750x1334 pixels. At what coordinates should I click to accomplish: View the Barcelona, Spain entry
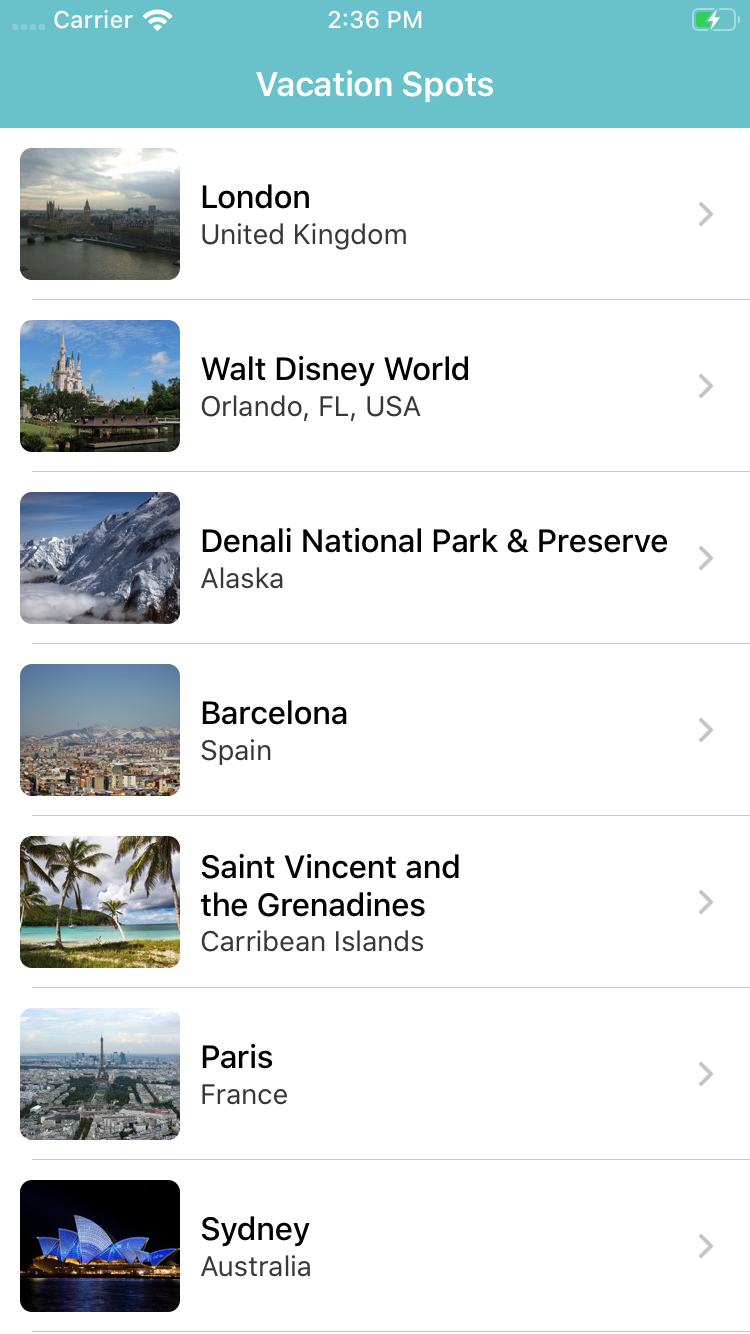click(375, 730)
